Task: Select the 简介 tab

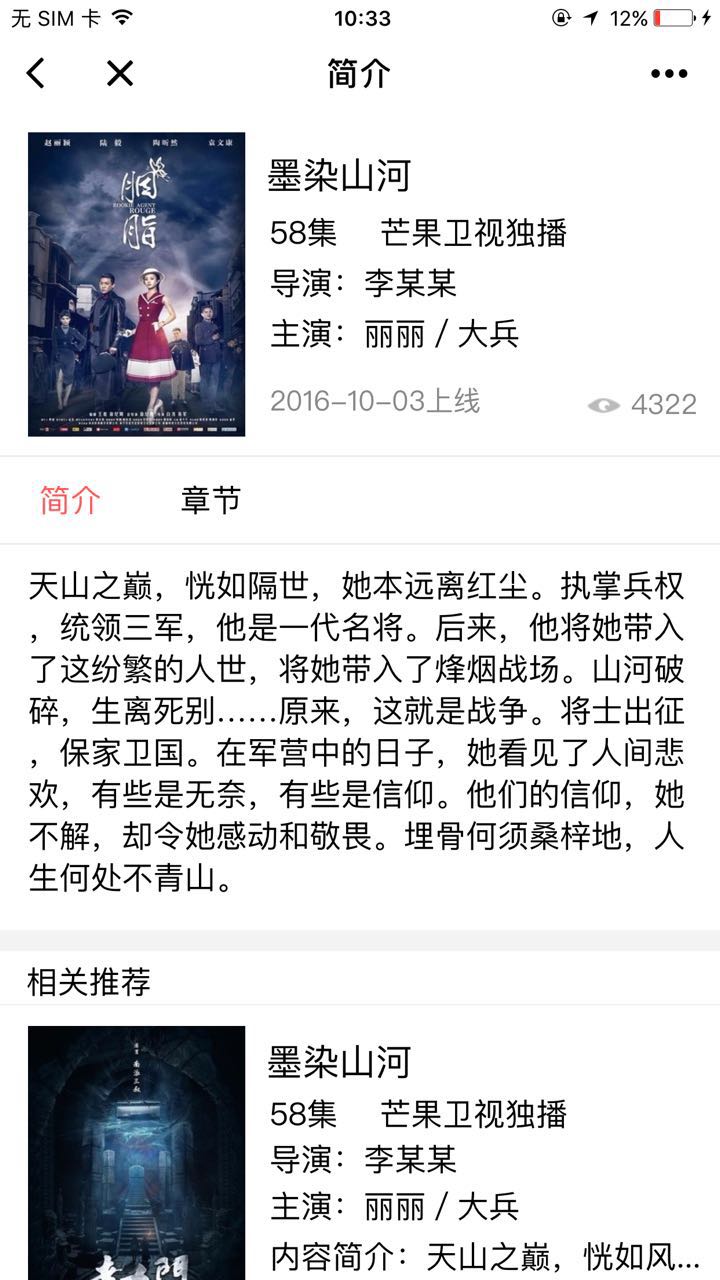Action: click(70, 500)
